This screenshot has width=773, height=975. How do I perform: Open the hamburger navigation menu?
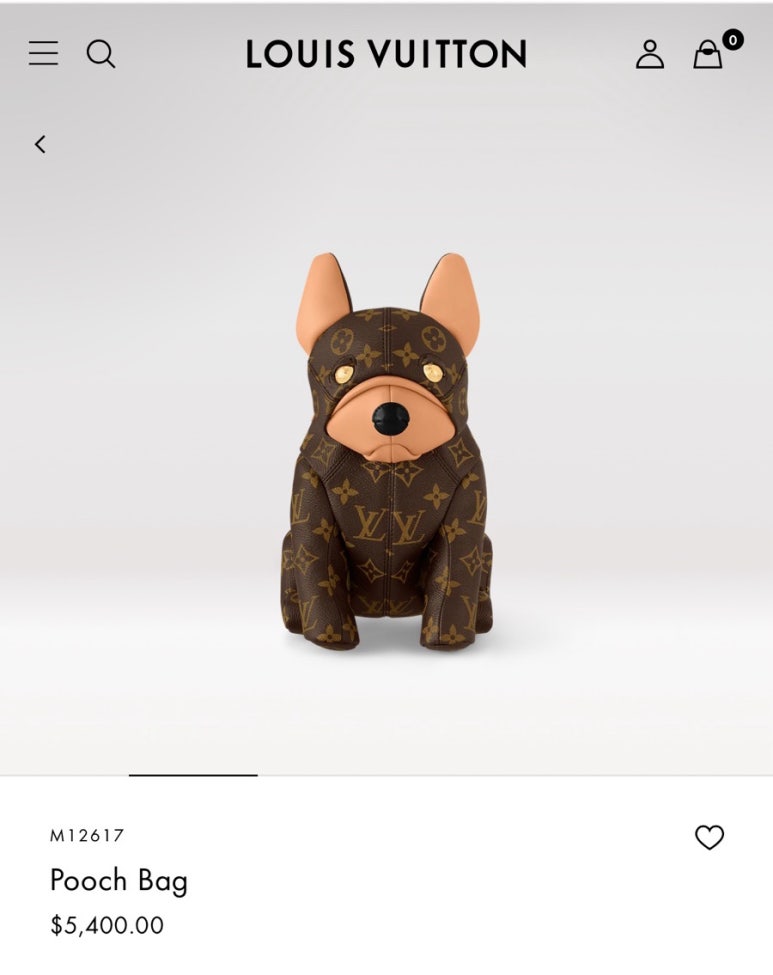point(43,53)
